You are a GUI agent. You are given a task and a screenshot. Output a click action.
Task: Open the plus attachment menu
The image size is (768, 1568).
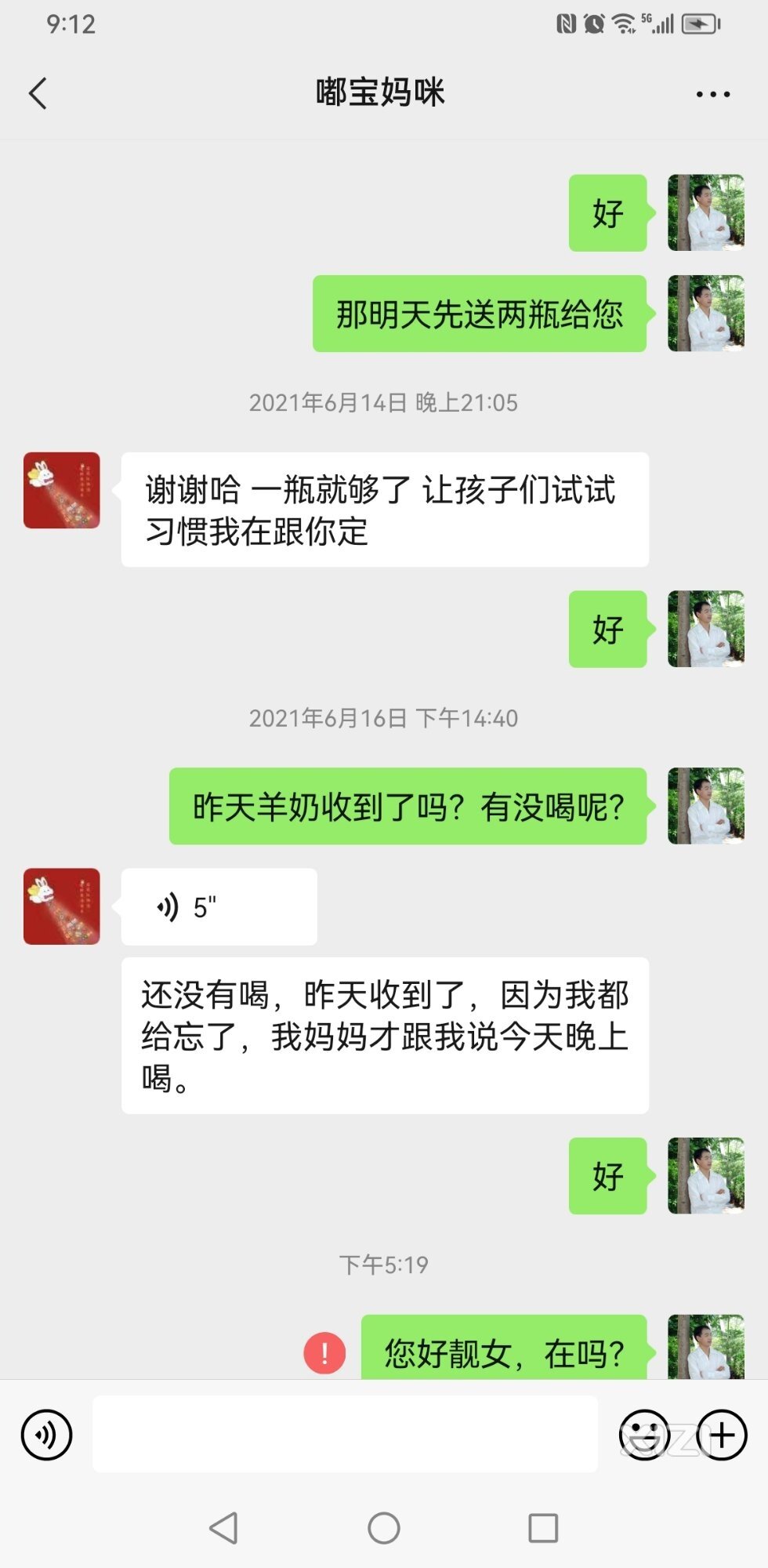pyautogui.click(x=722, y=1435)
